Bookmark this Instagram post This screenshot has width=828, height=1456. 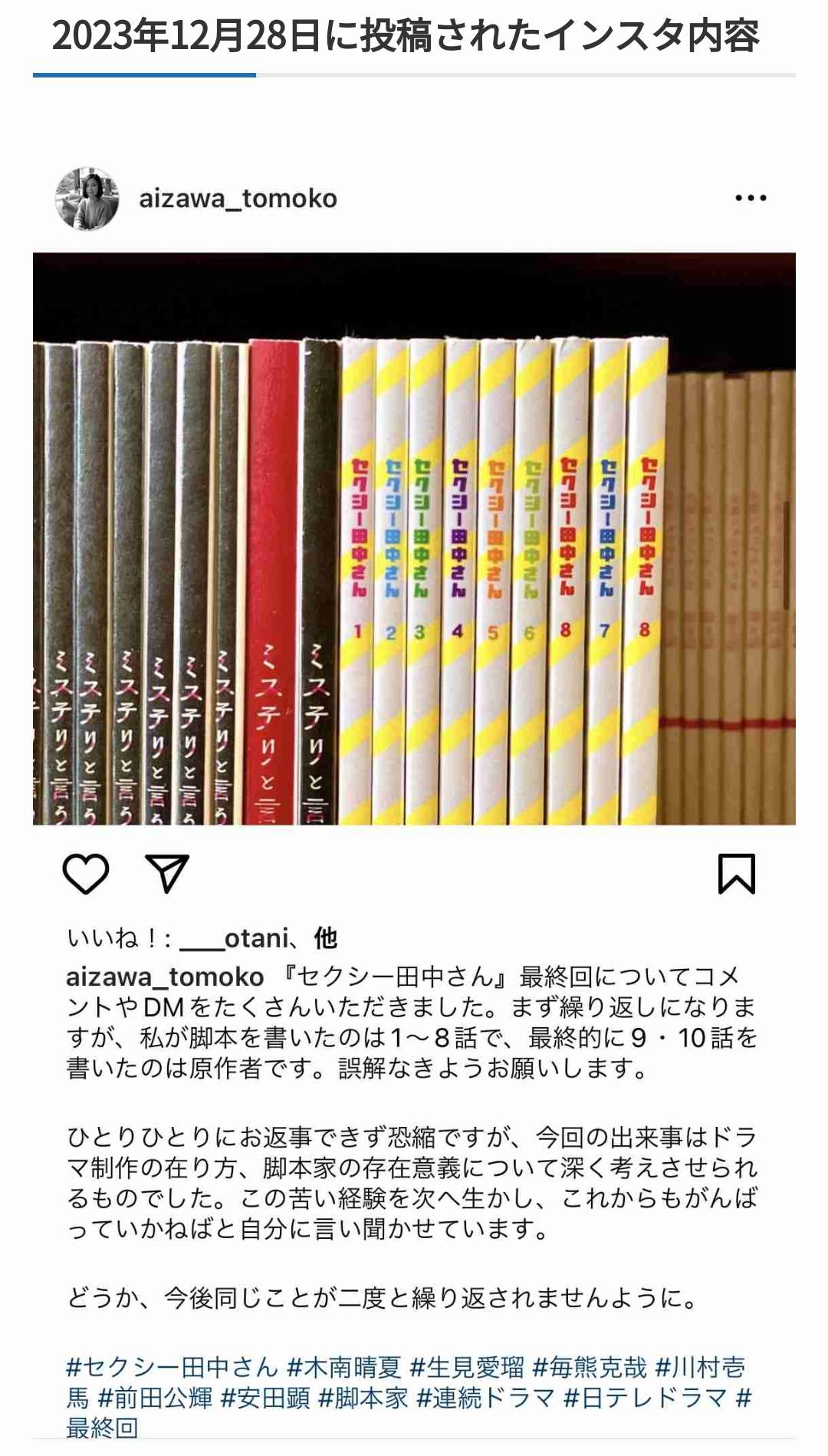pyautogui.click(x=736, y=873)
